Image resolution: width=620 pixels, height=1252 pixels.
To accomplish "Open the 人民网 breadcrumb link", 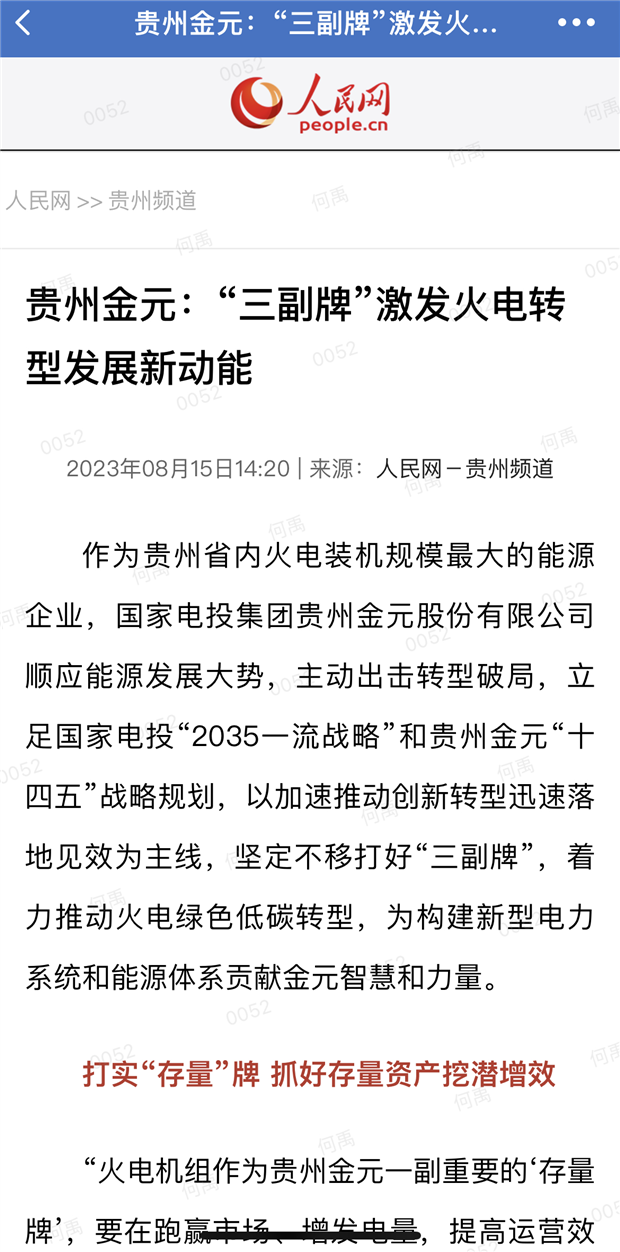I will [x=38, y=201].
